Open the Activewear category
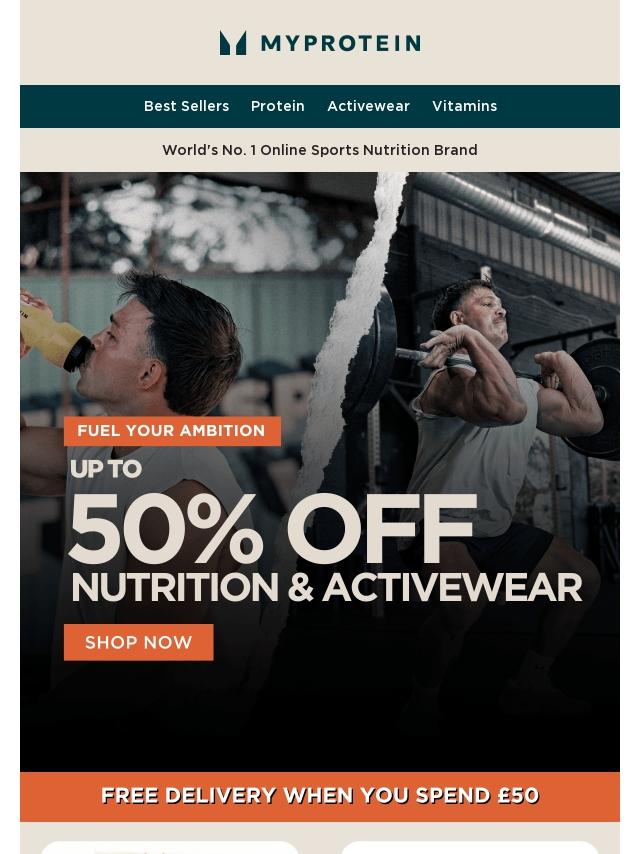640x854 pixels. pos(368,106)
